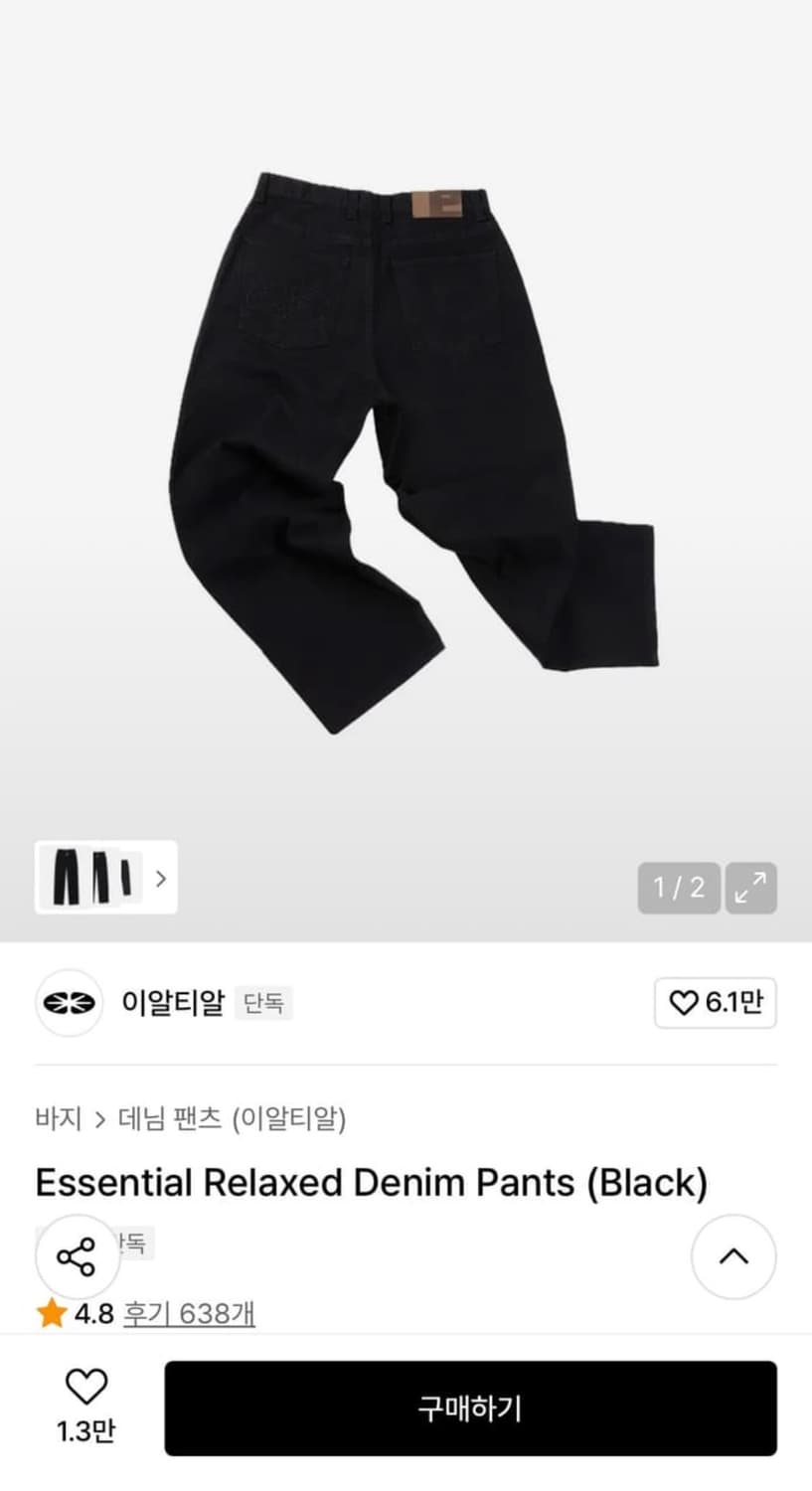Viewport: 812px width, 1491px height.
Task: Click the 이알티알 brand logo icon
Action: 68,1004
